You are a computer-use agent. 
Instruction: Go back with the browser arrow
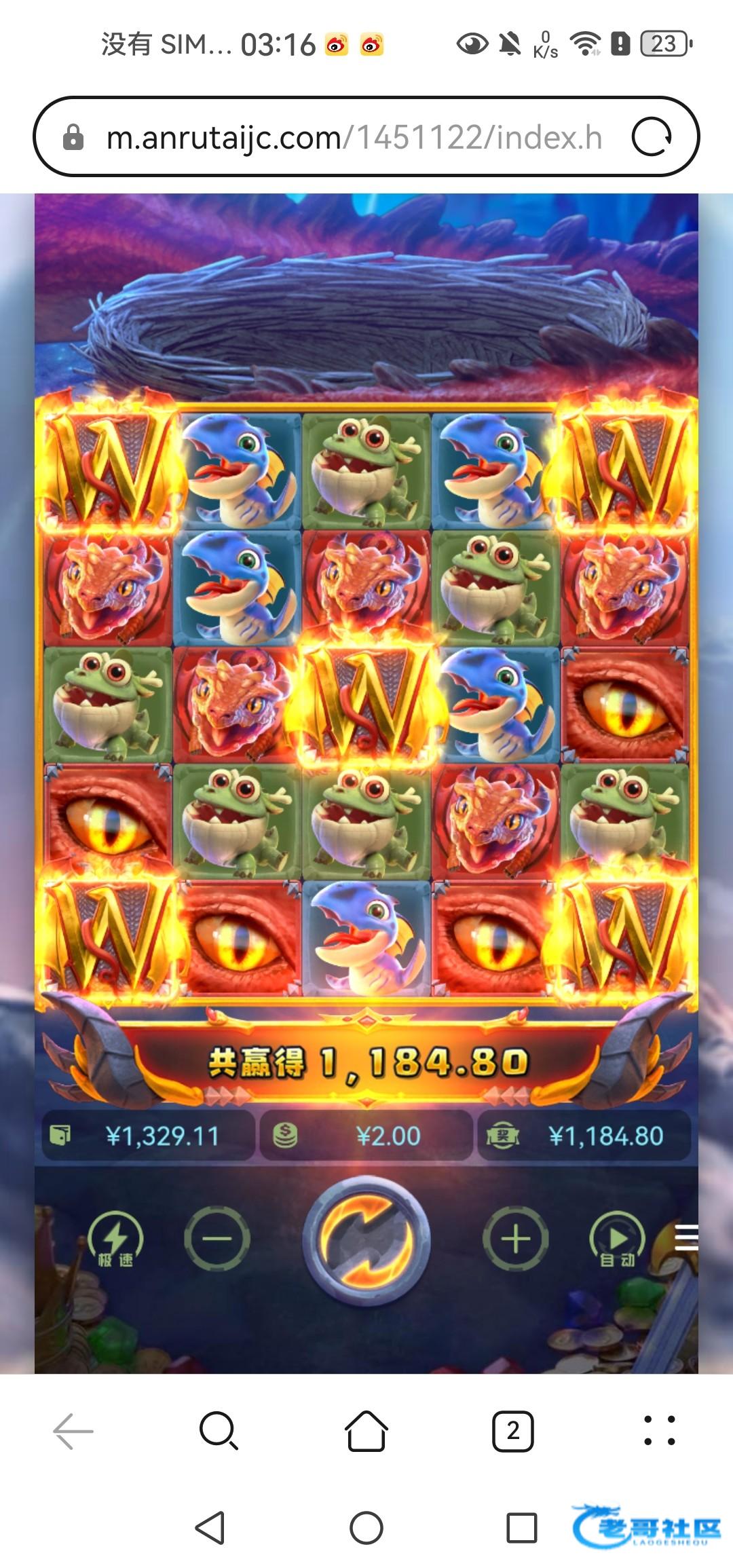[x=73, y=1431]
